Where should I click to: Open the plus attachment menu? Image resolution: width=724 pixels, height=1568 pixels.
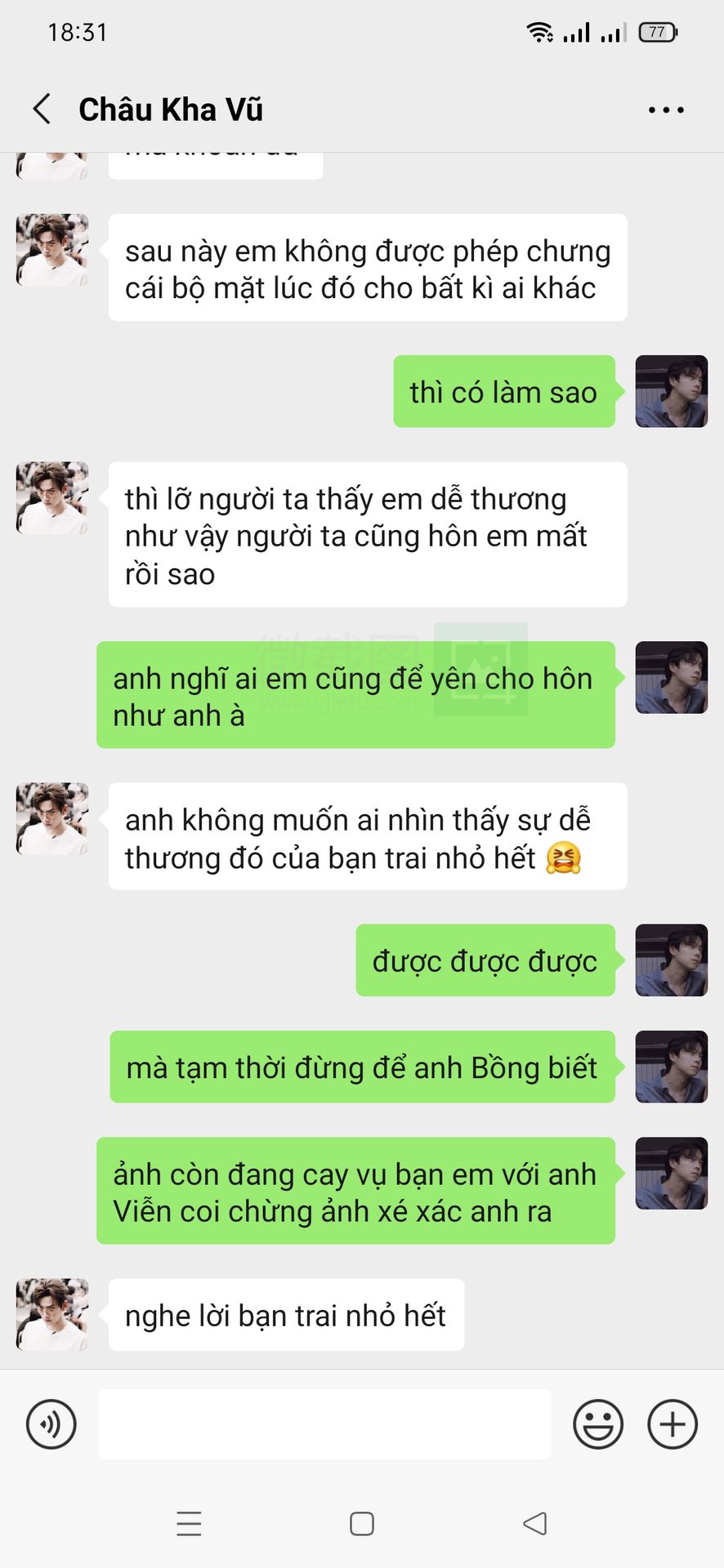[x=672, y=1424]
